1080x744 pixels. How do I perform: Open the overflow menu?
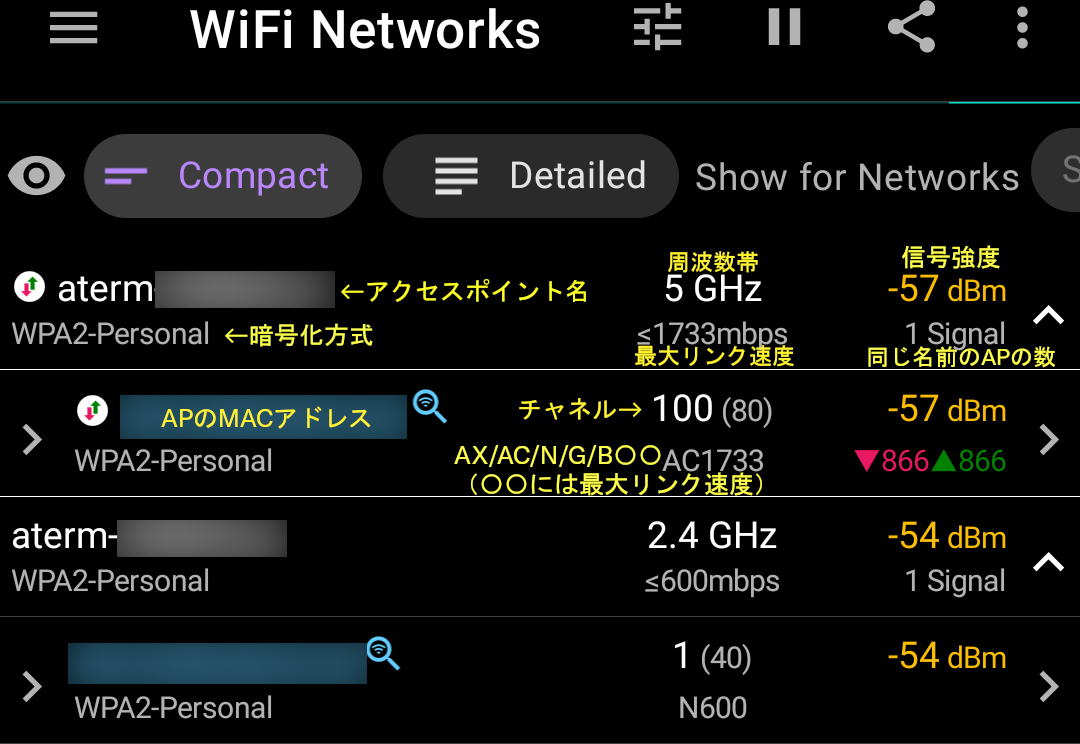click(1021, 27)
